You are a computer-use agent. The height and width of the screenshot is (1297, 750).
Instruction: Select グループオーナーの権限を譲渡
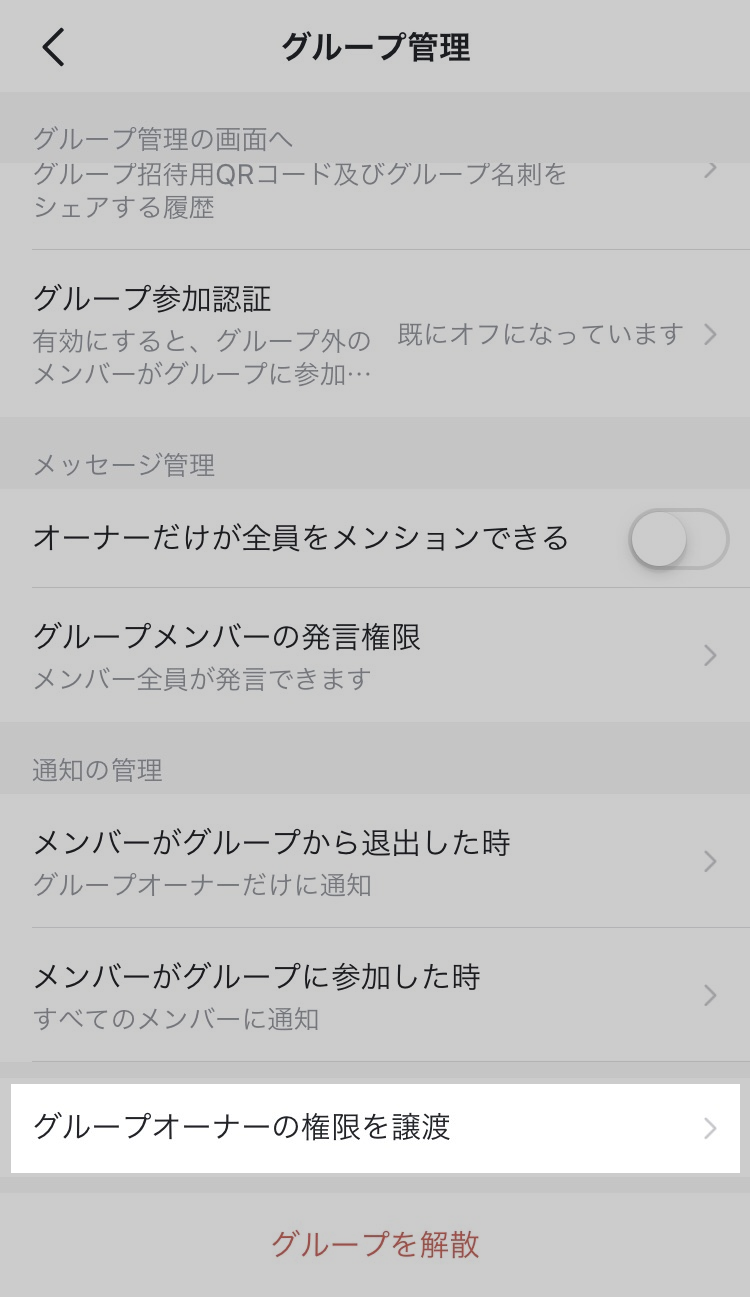(375, 1128)
